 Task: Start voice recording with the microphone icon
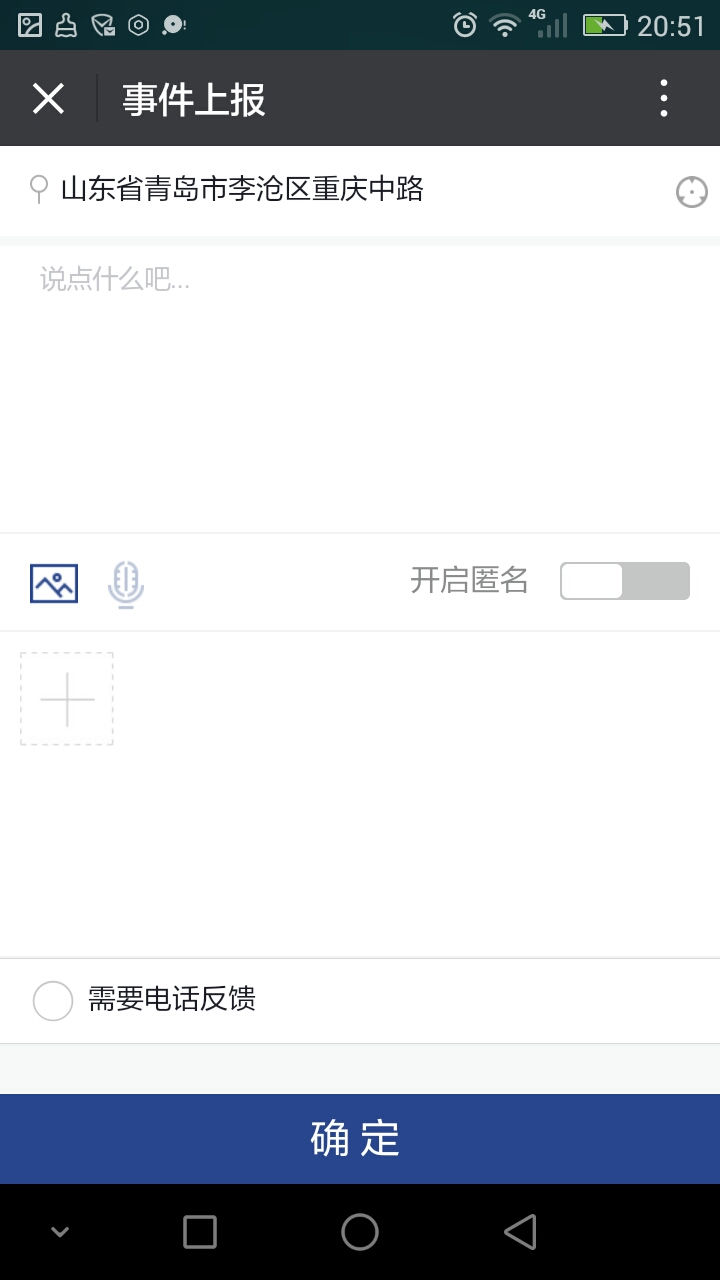126,584
